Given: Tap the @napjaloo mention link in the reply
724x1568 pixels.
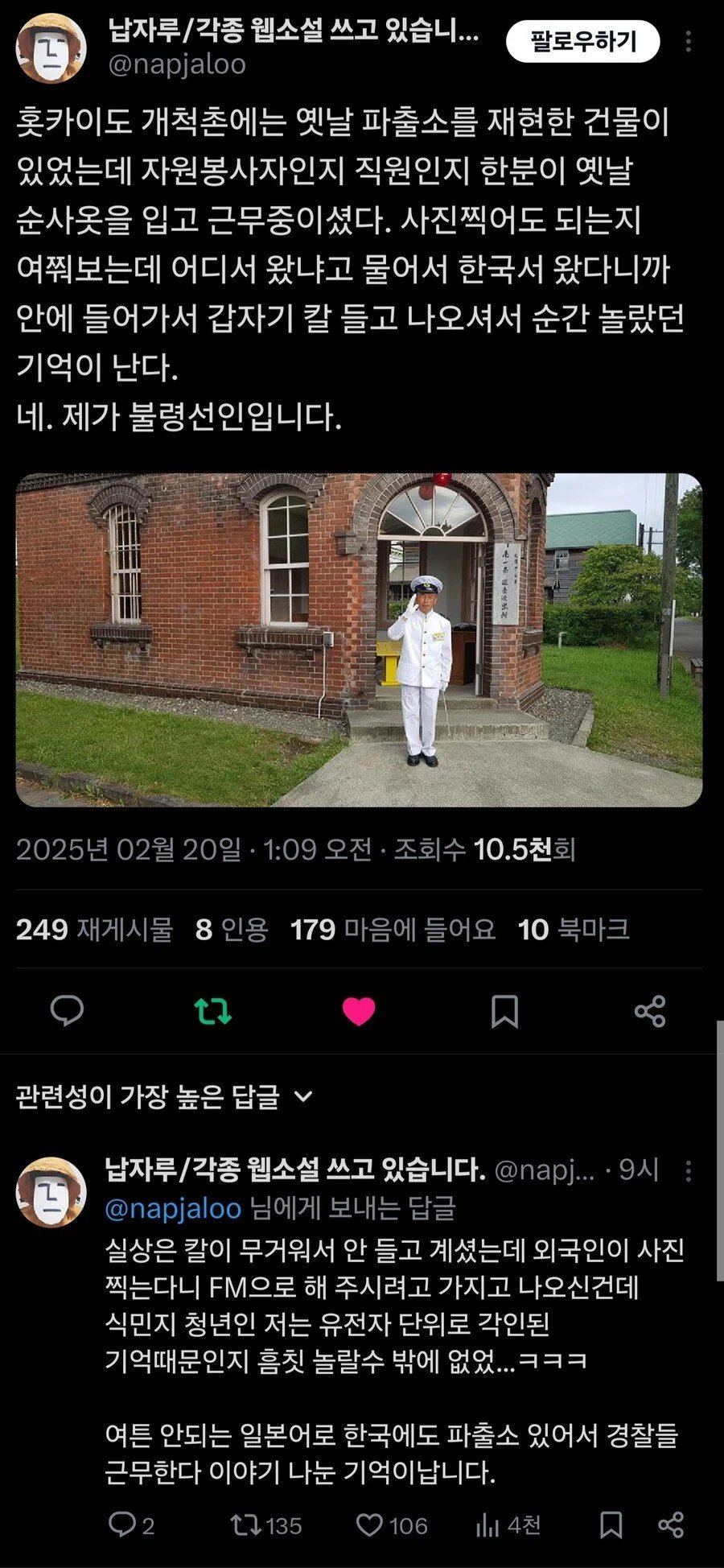Looking at the screenshot, I should (x=173, y=1208).
